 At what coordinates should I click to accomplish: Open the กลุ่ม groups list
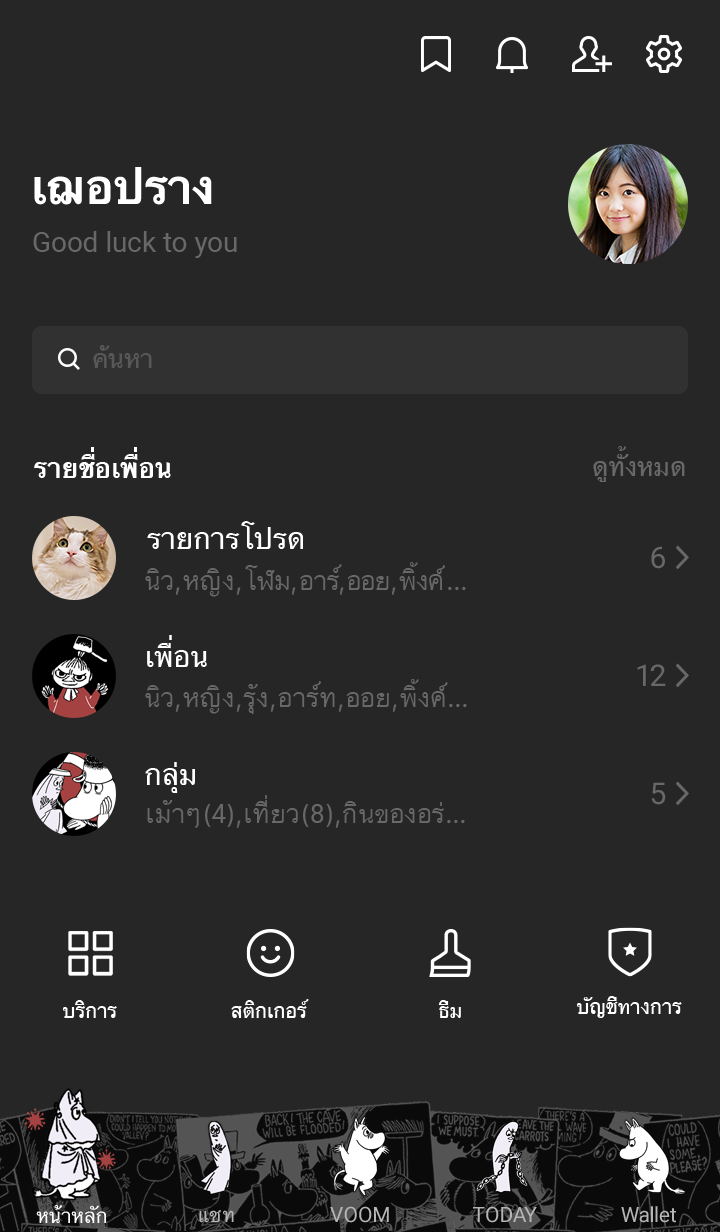pos(360,794)
